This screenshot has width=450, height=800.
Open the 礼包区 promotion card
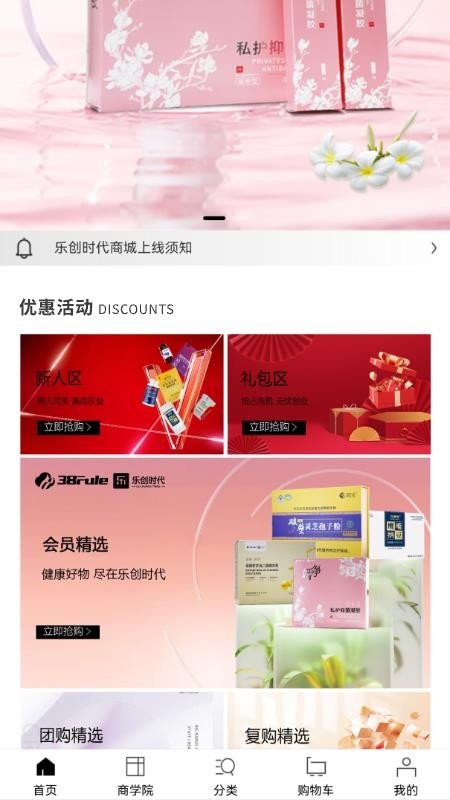[x=329, y=394]
